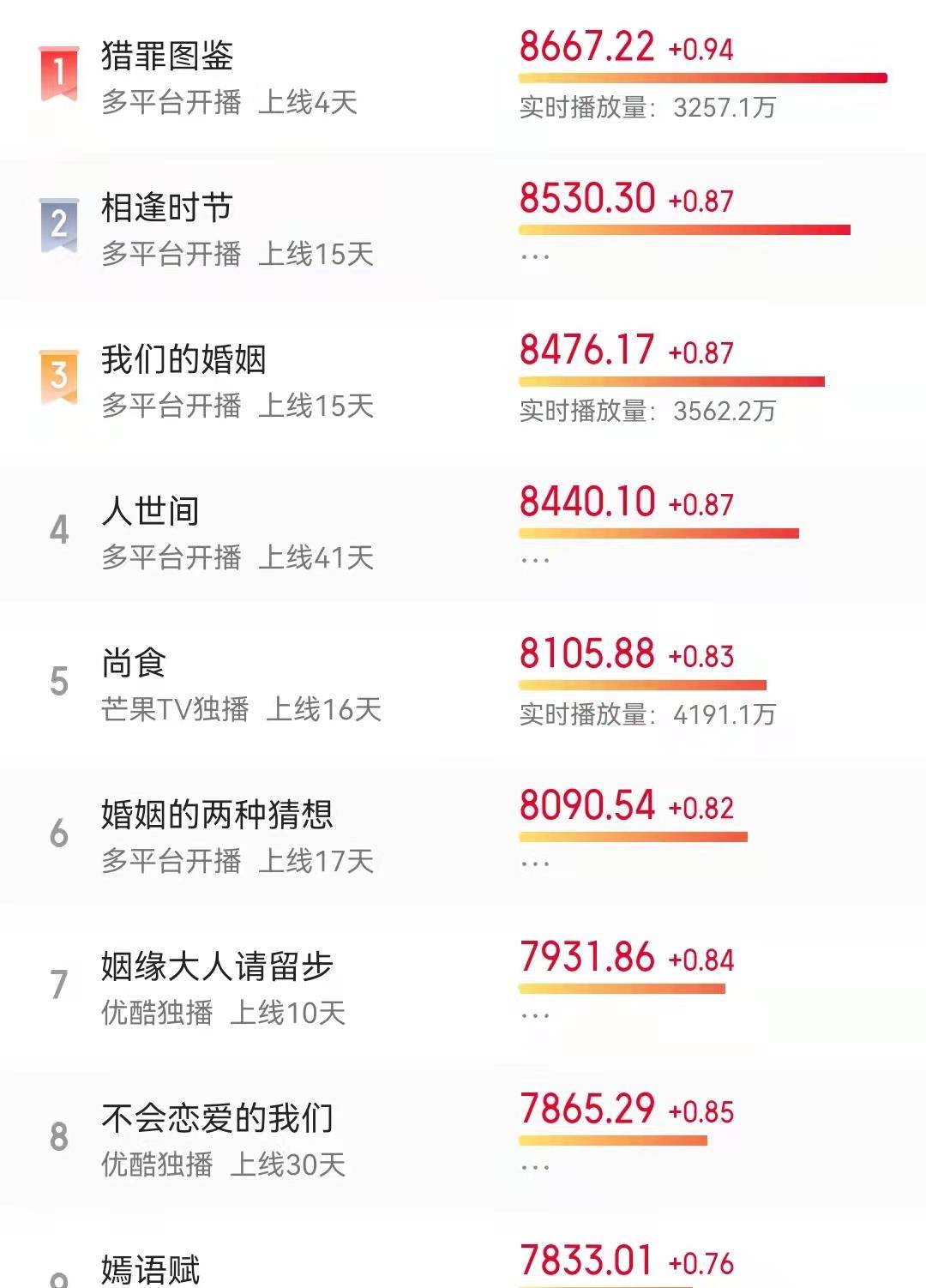This screenshot has height=1288, width=926.
Task: Click the +0.94 change indicator for 猎罪图鉴
Action: 701,51
